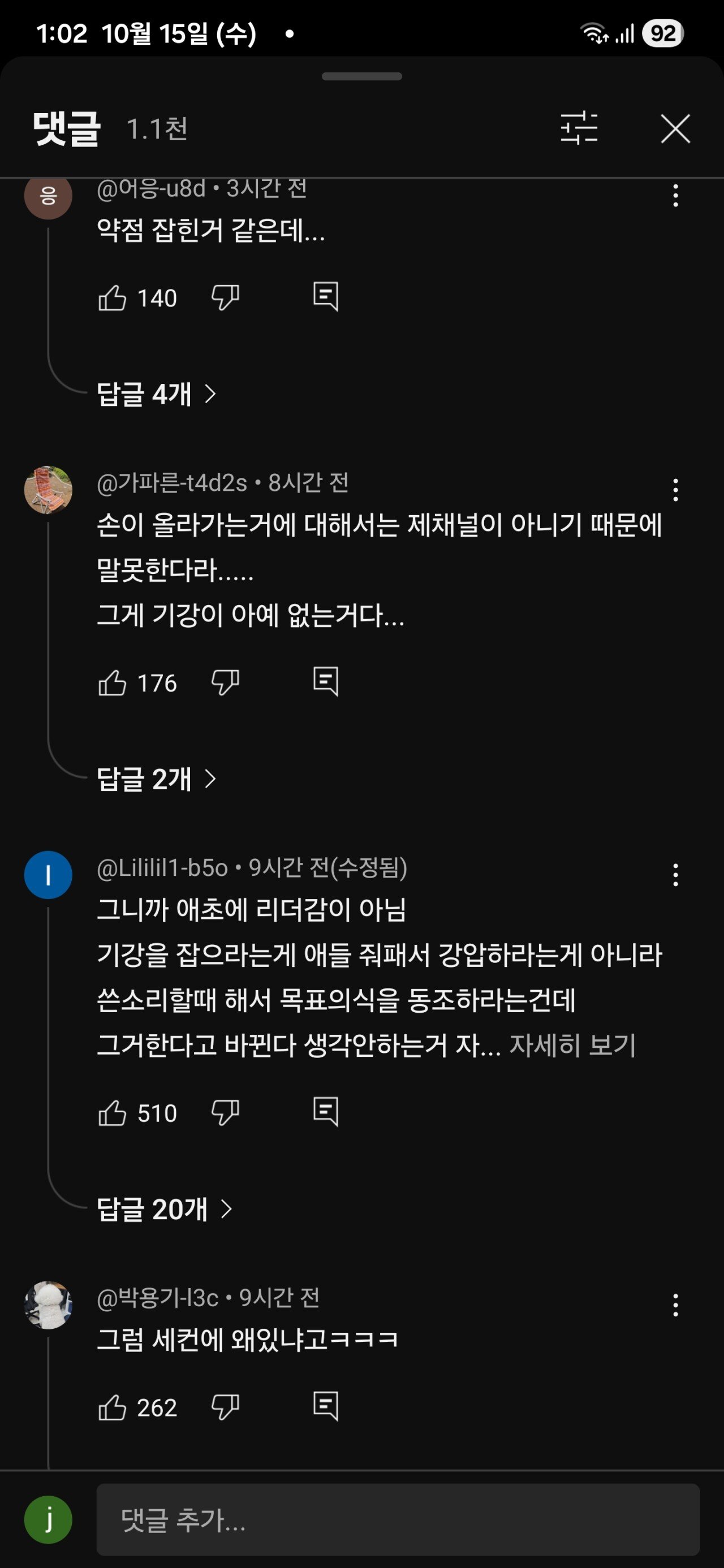
Task: Expand the 답글 20개 replies
Action: [165, 1209]
